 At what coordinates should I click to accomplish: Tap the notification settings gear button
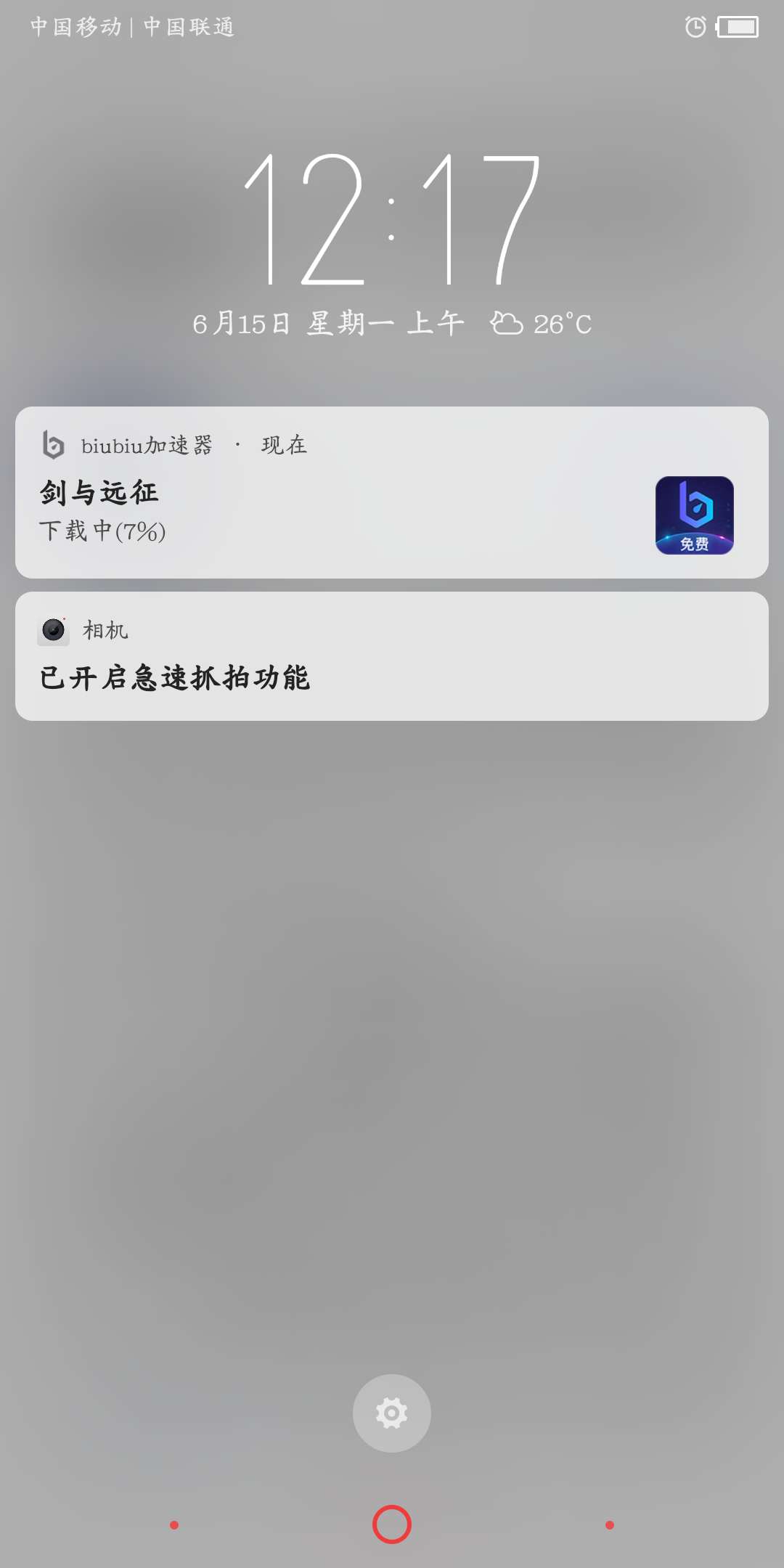[x=392, y=1413]
